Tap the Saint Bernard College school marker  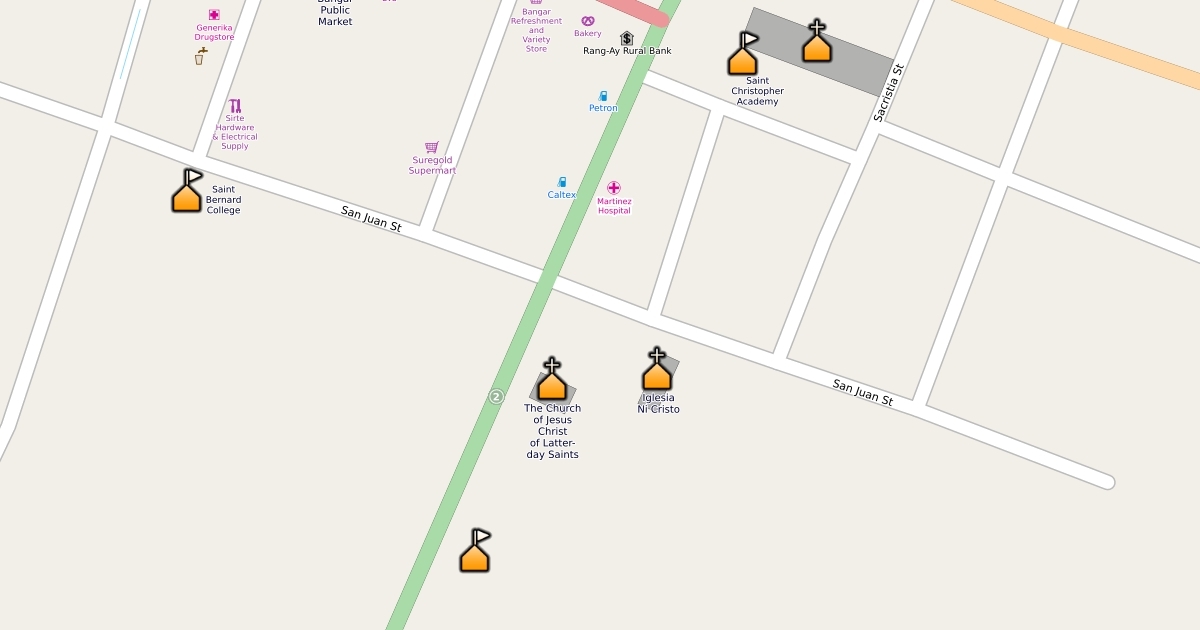click(x=187, y=192)
